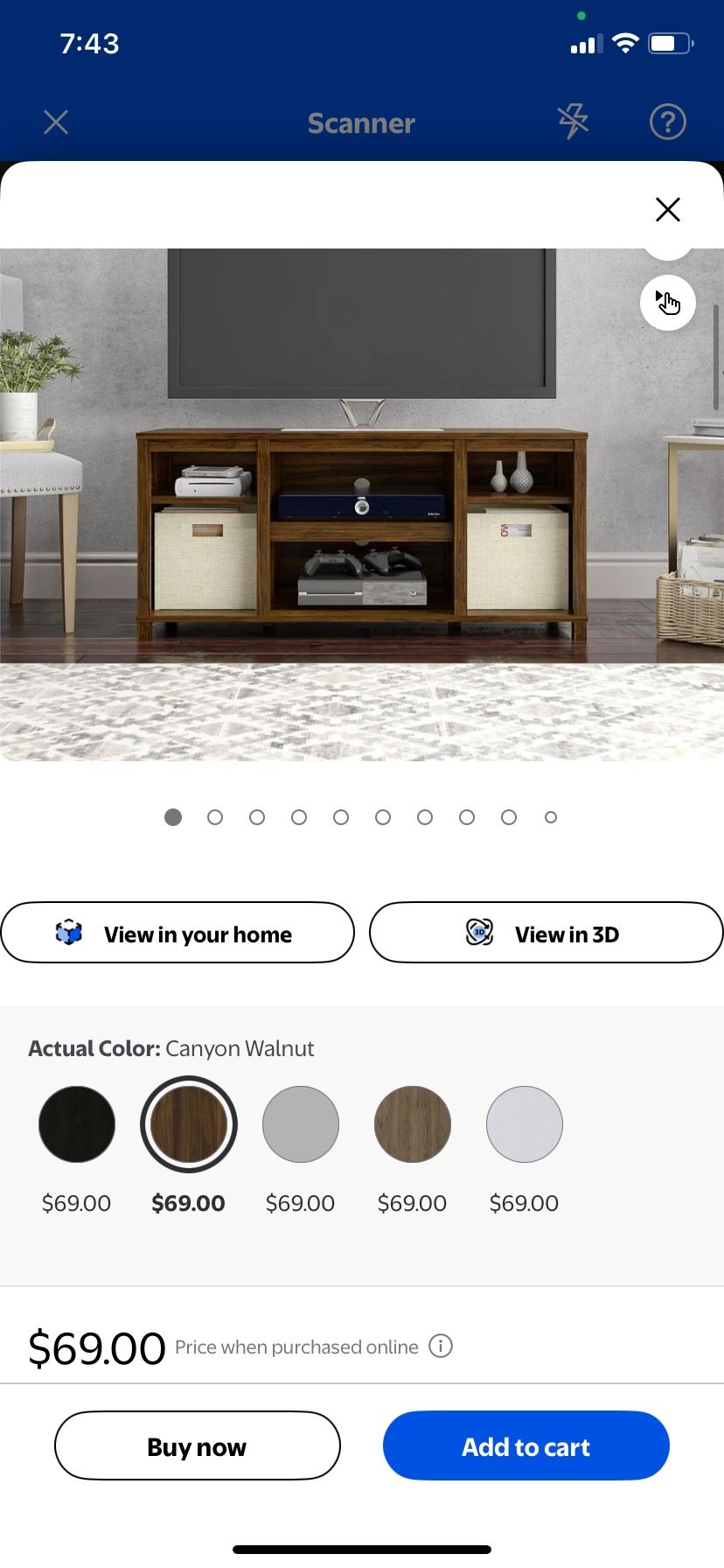The width and height of the screenshot is (724, 1568).
Task: Open scanner help question mark
Action: tap(667, 122)
